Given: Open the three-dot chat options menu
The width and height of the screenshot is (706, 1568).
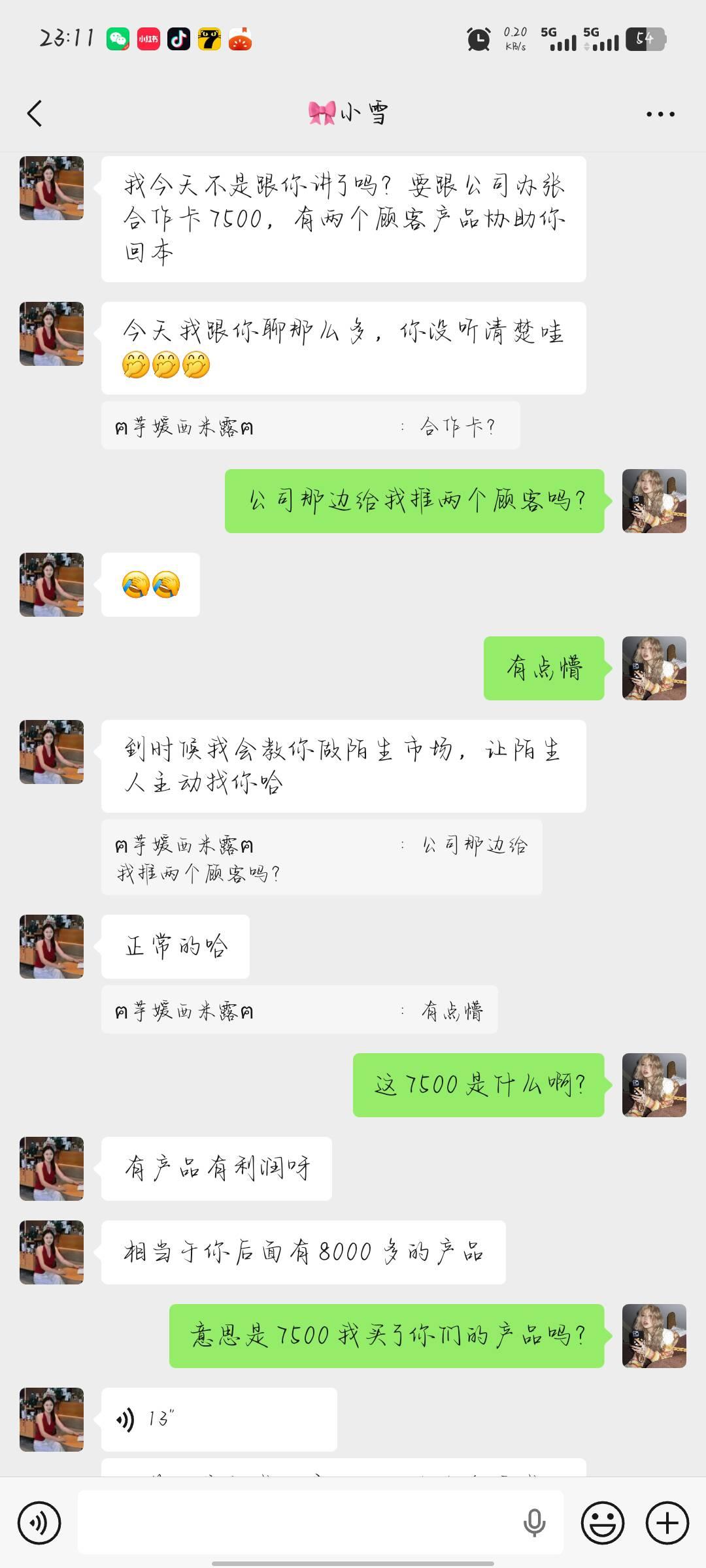Looking at the screenshot, I should coord(660,114).
